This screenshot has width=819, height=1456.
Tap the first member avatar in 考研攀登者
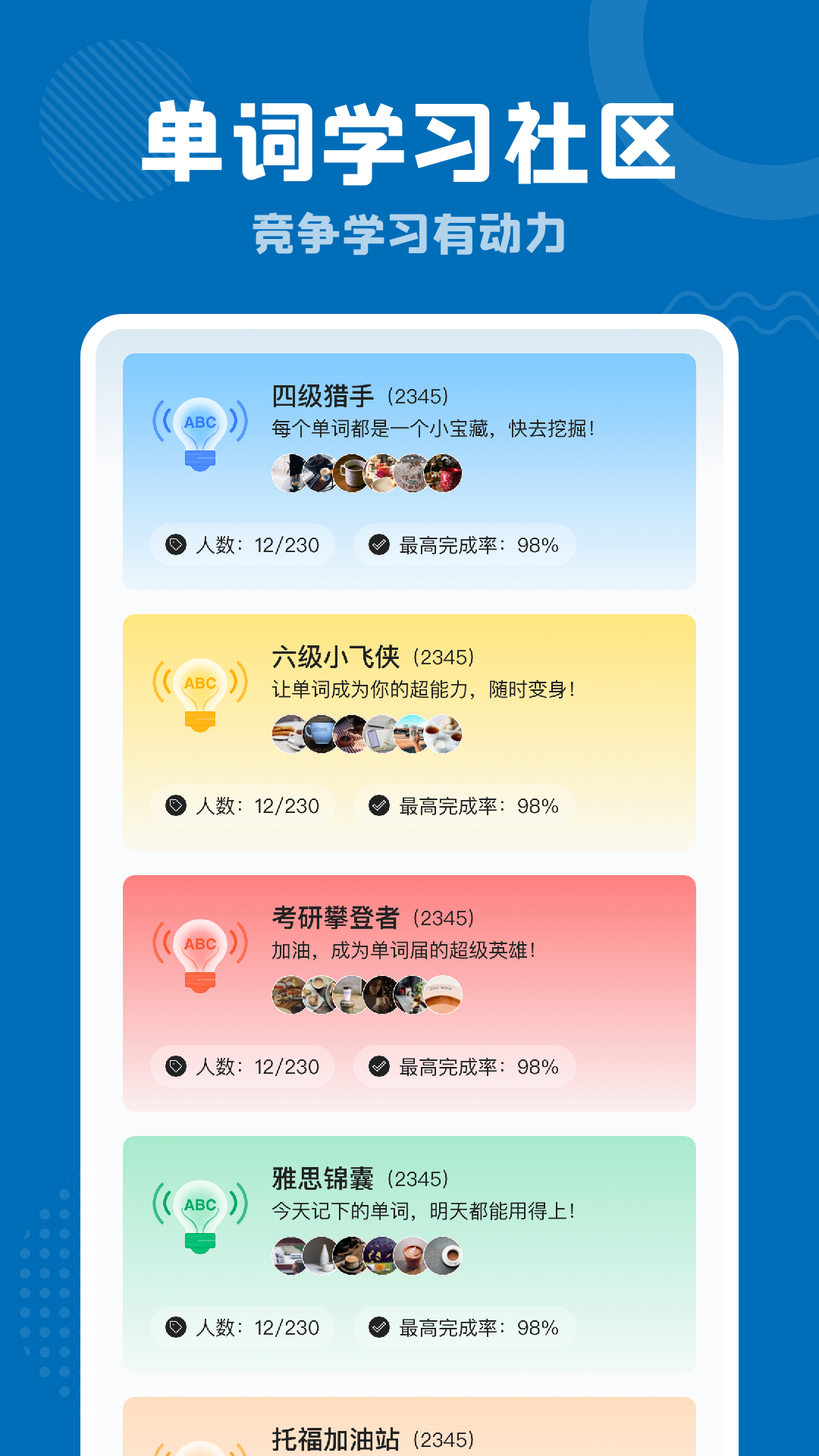[x=290, y=993]
